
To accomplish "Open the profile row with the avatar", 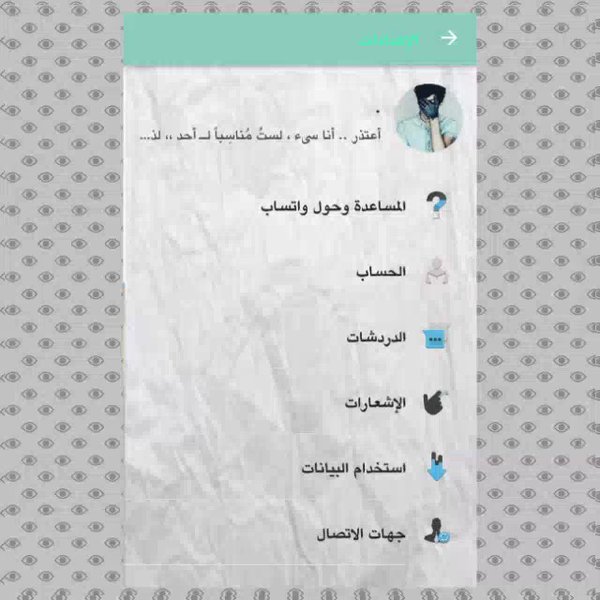I will point(300,120).
